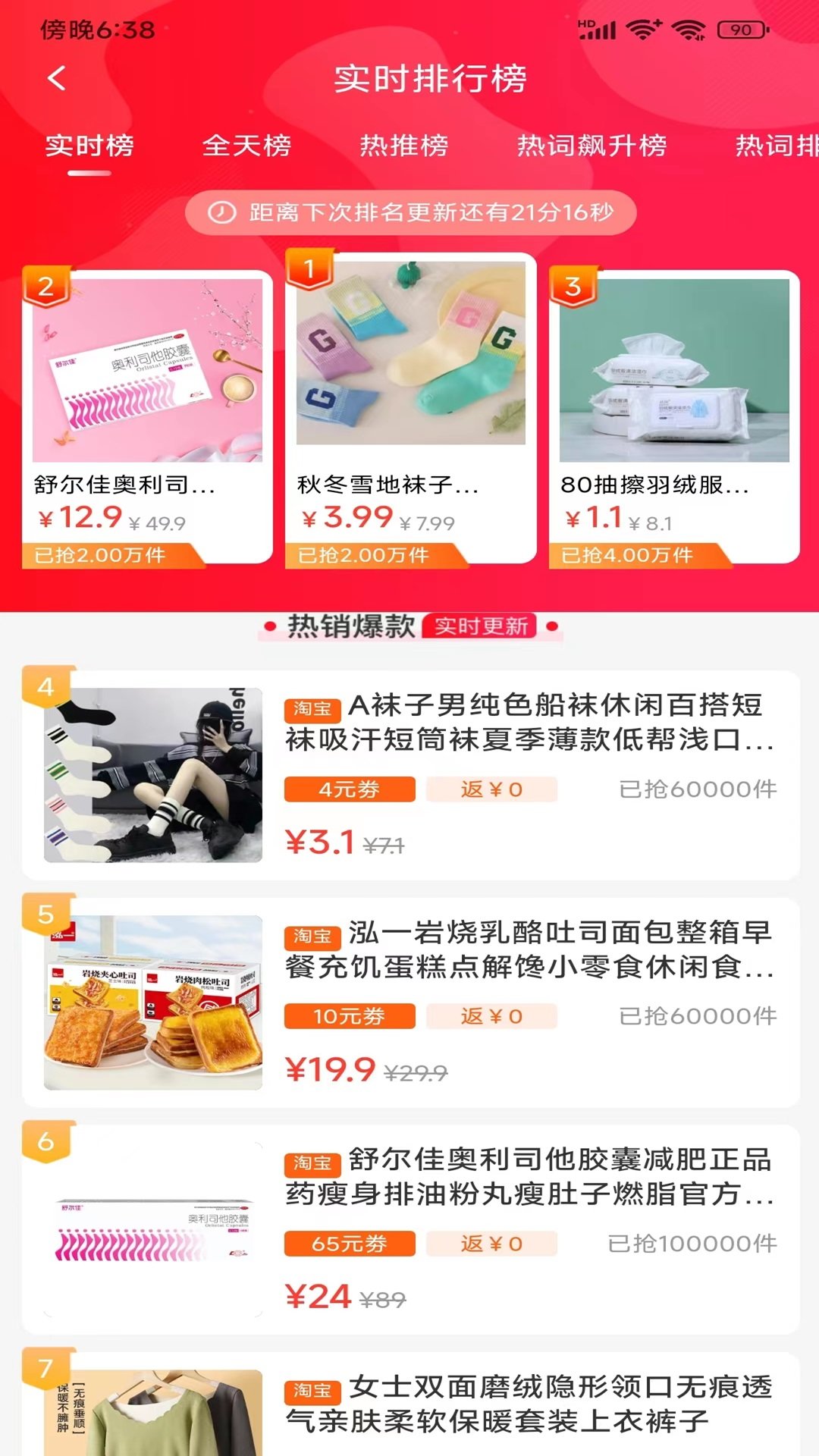The width and height of the screenshot is (819, 1456).
Task: Click the clock icon in the countdown banner
Action: pos(221,213)
